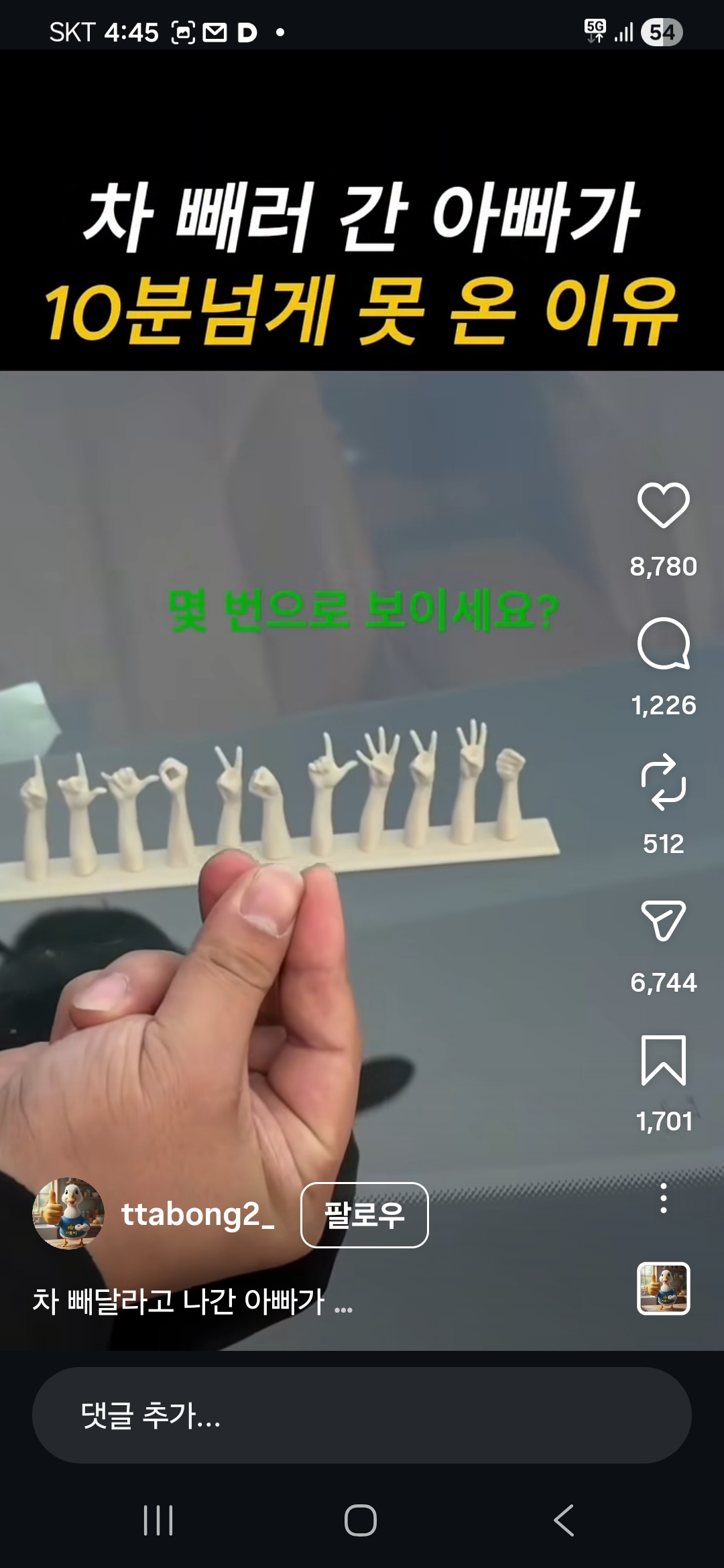
Task: Open the ttabong2_ username link
Action: (198, 1214)
